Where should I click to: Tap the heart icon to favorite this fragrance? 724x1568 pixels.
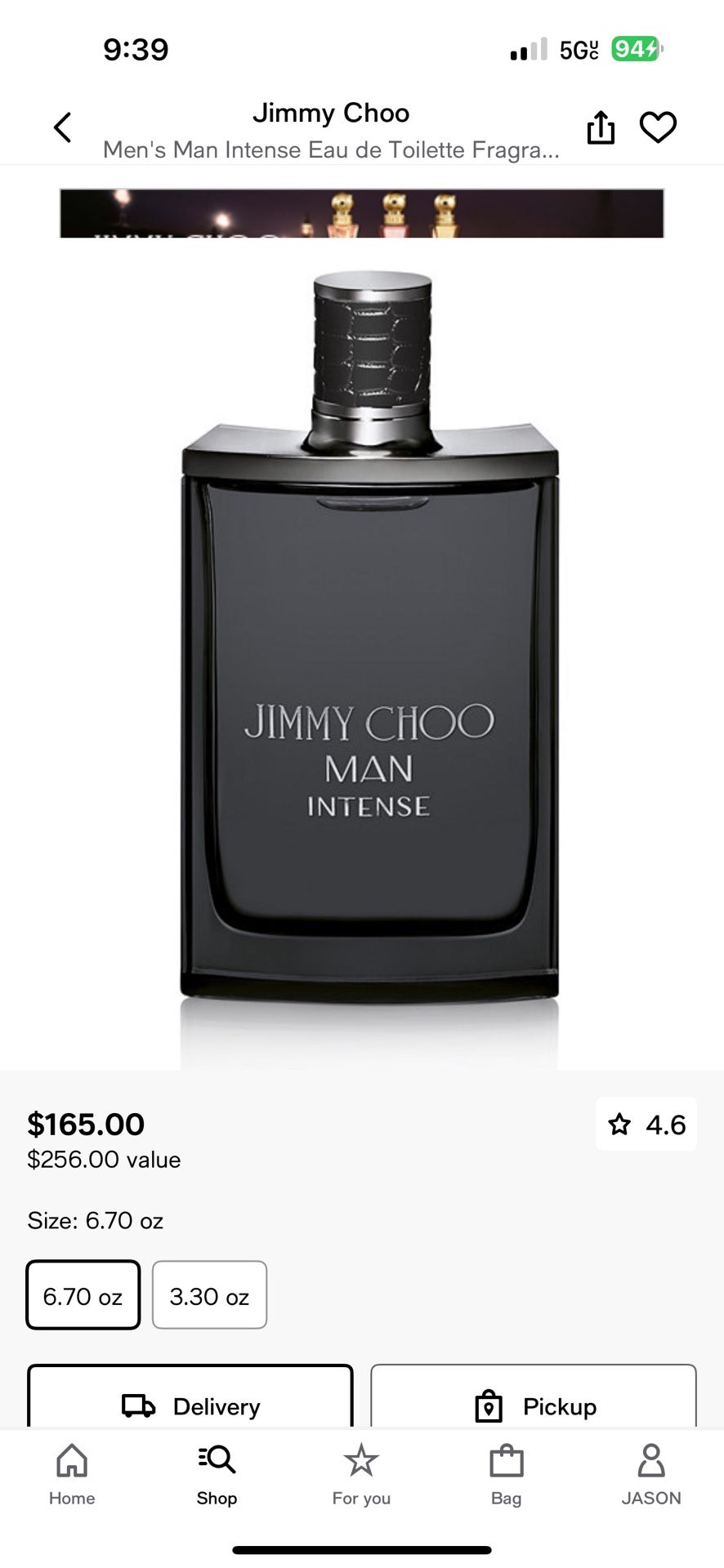[x=659, y=127]
